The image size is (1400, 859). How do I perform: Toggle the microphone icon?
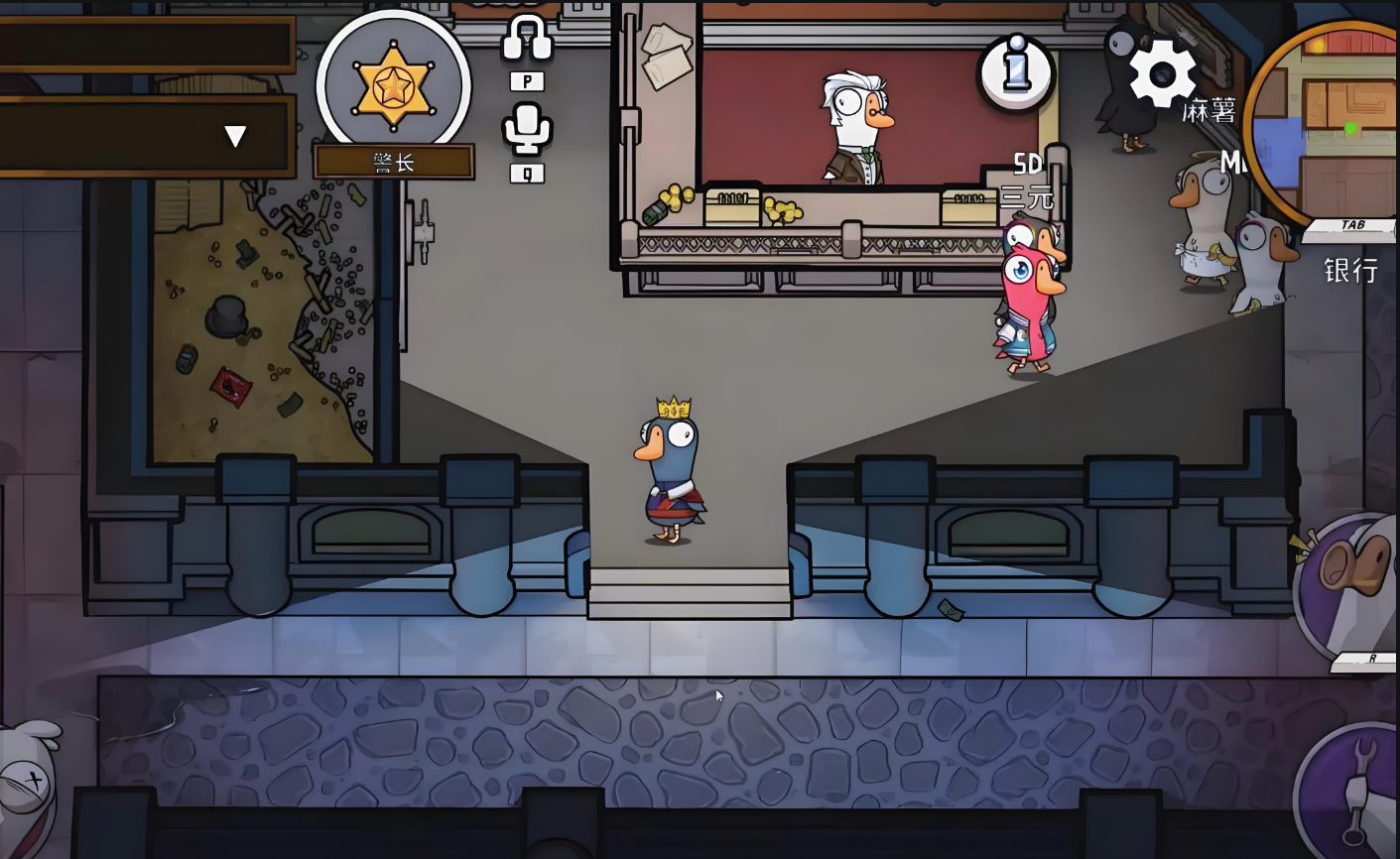coord(527,129)
